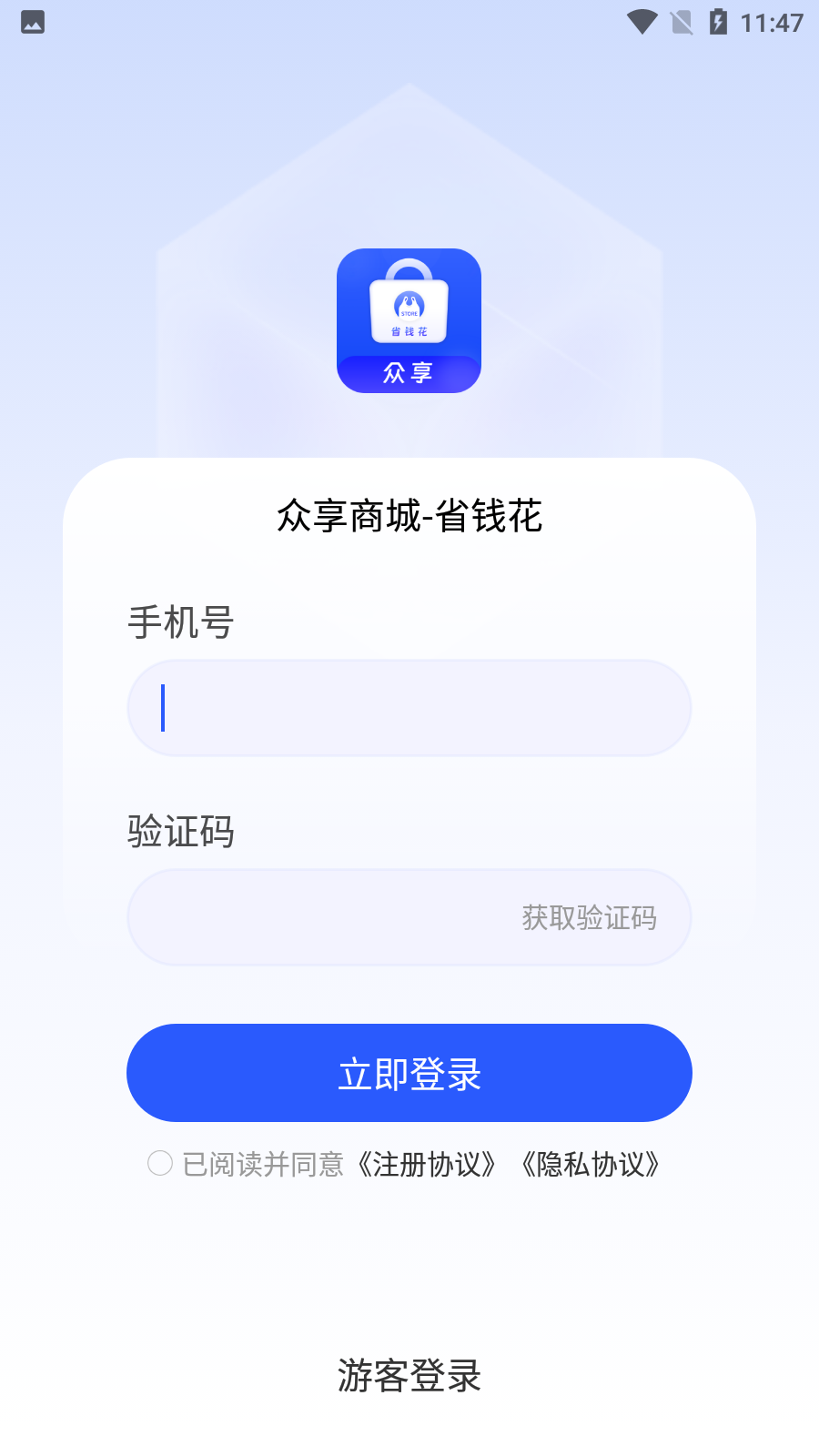Enable the agreement consent radio button
Image resolution: width=819 pixels, height=1456 pixels.
(159, 1163)
